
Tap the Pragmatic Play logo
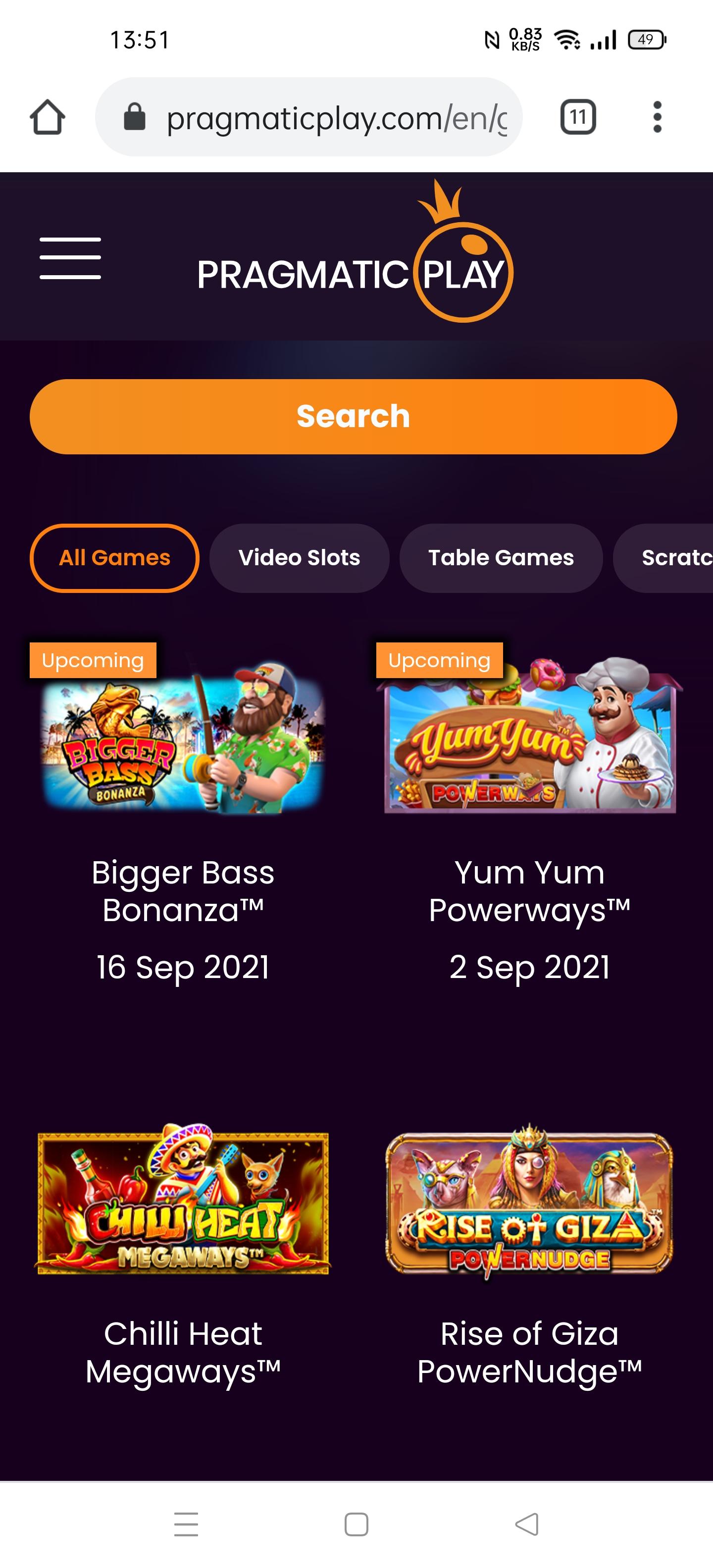(x=355, y=251)
